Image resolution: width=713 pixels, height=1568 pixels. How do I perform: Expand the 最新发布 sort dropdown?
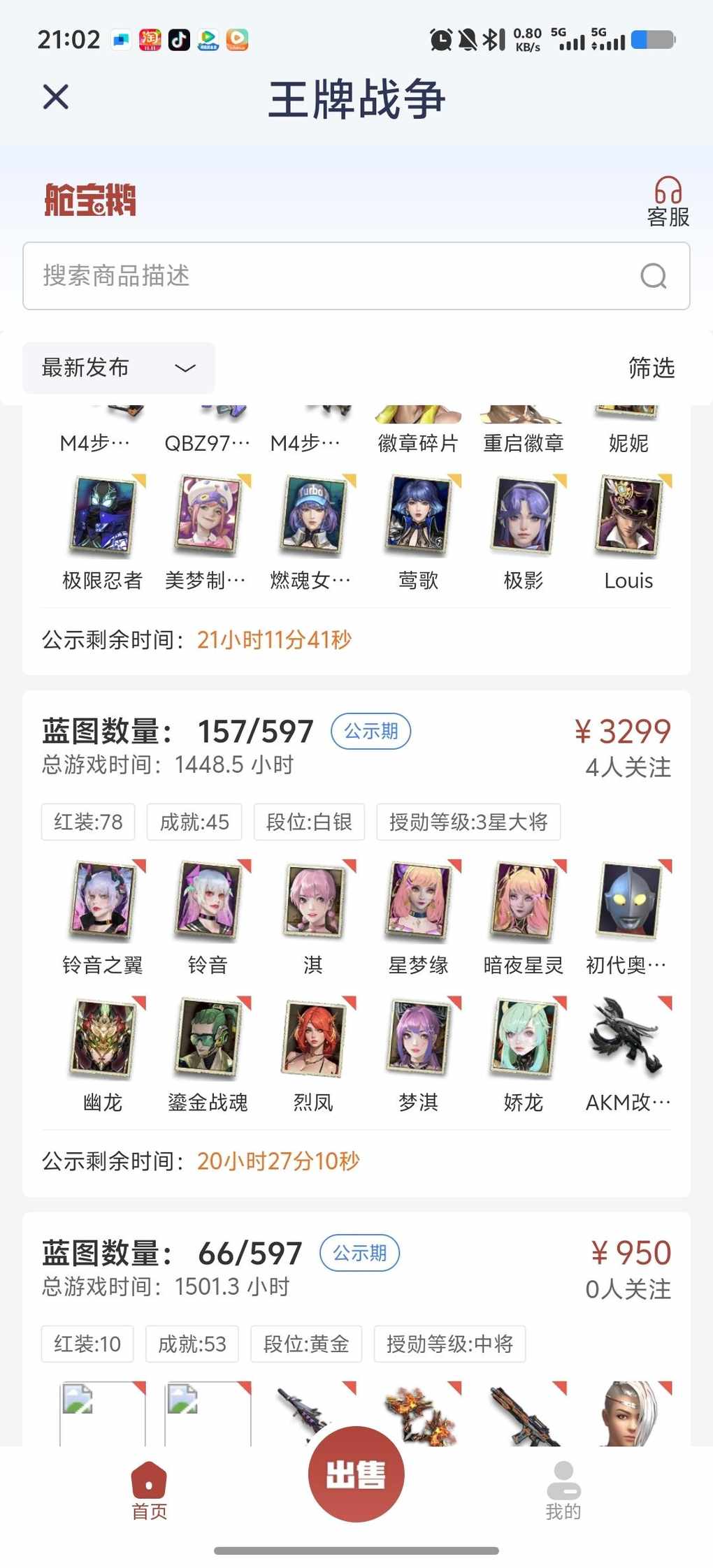[119, 368]
